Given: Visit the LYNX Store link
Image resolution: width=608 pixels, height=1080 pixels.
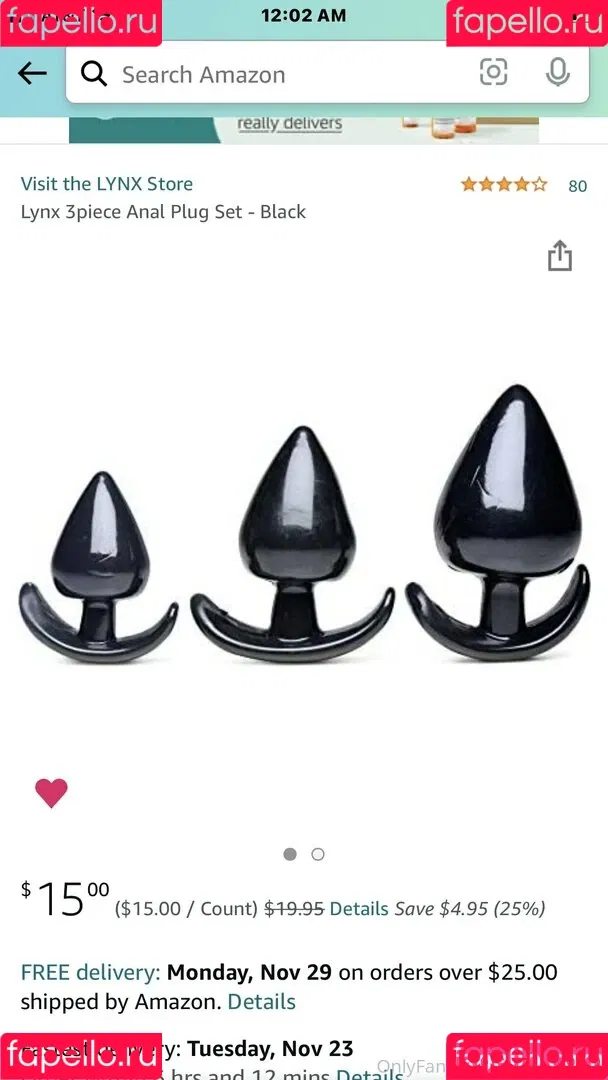Looking at the screenshot, I should pyautogui.click(x=107, y=184).
